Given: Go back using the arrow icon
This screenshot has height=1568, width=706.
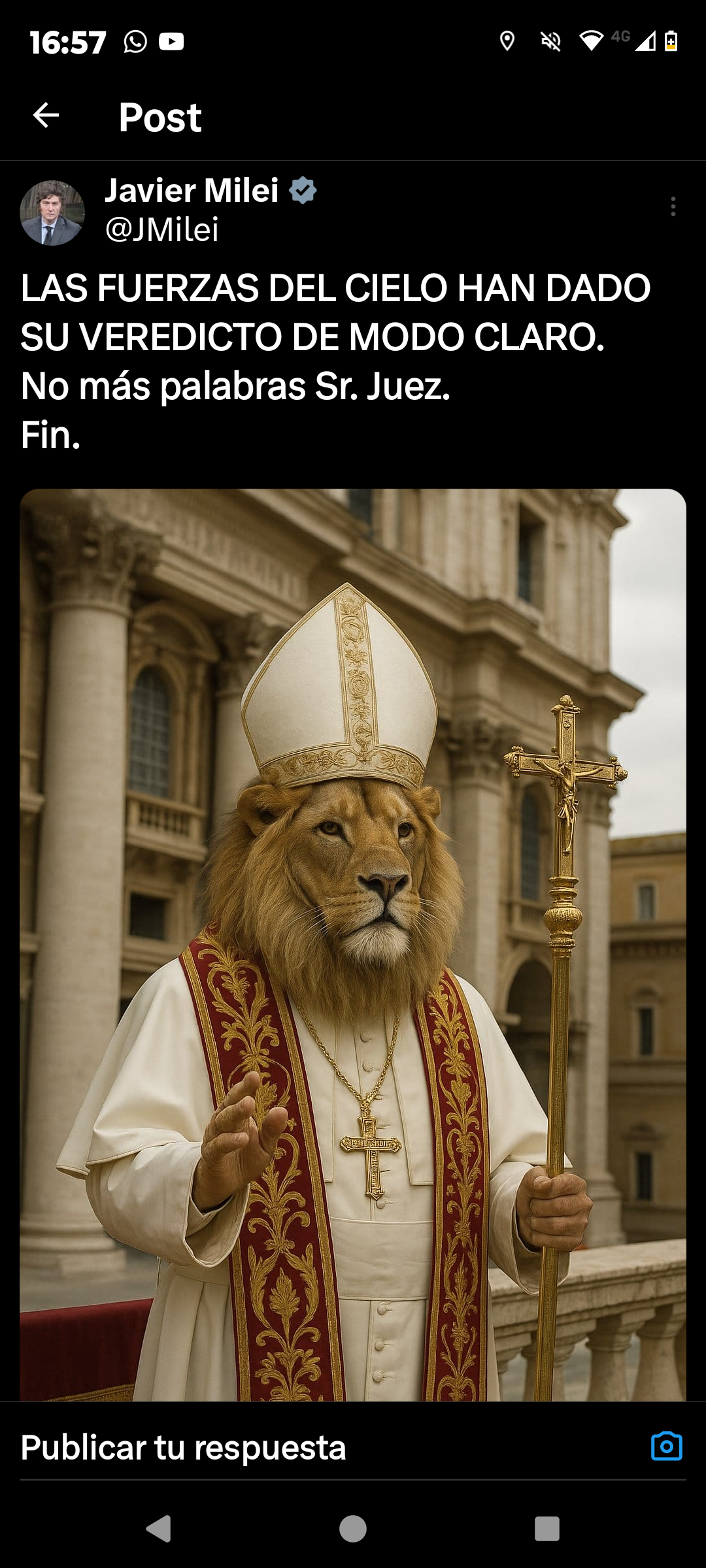Looking at the screenshot, I should pyautogui.click(x=46, y=116).
